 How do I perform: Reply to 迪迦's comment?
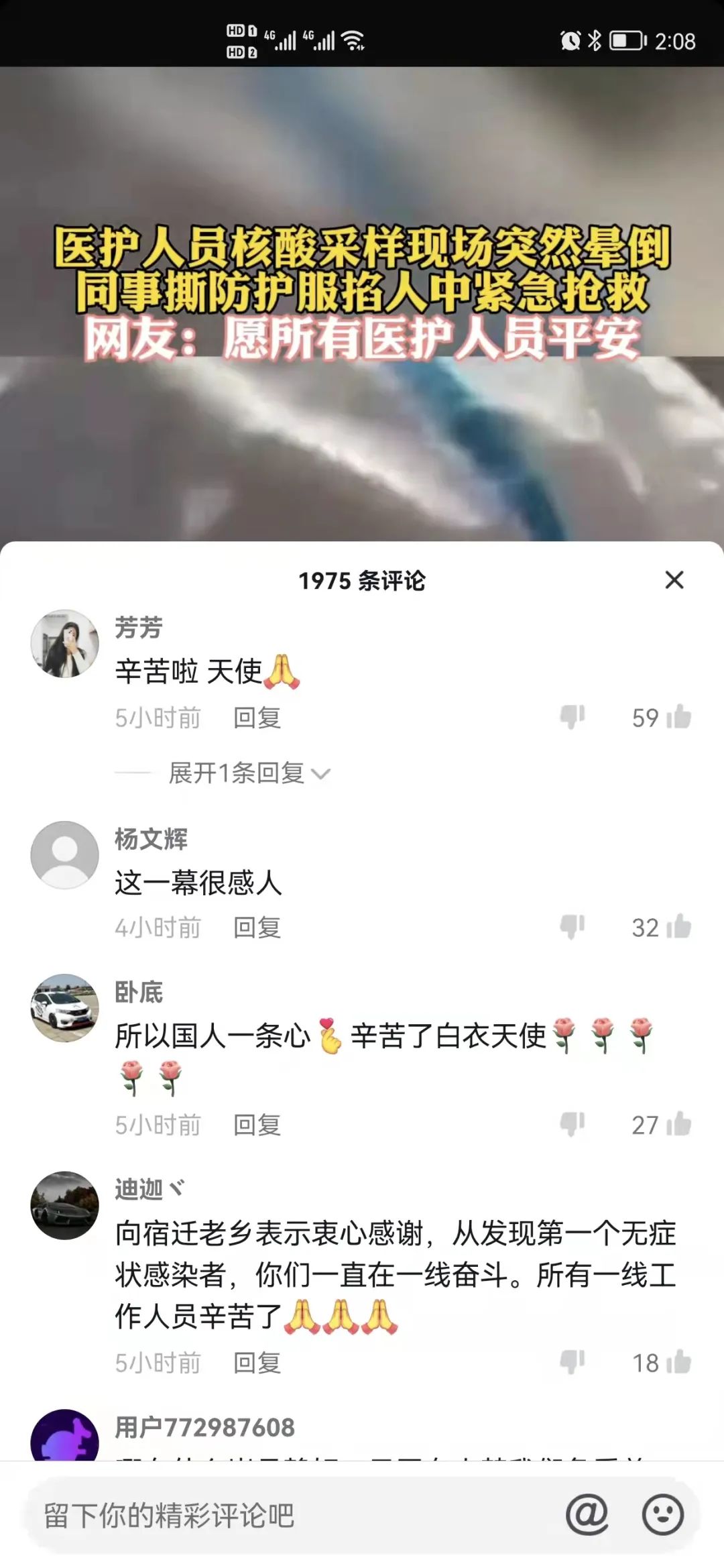(x=257, y=1363)
